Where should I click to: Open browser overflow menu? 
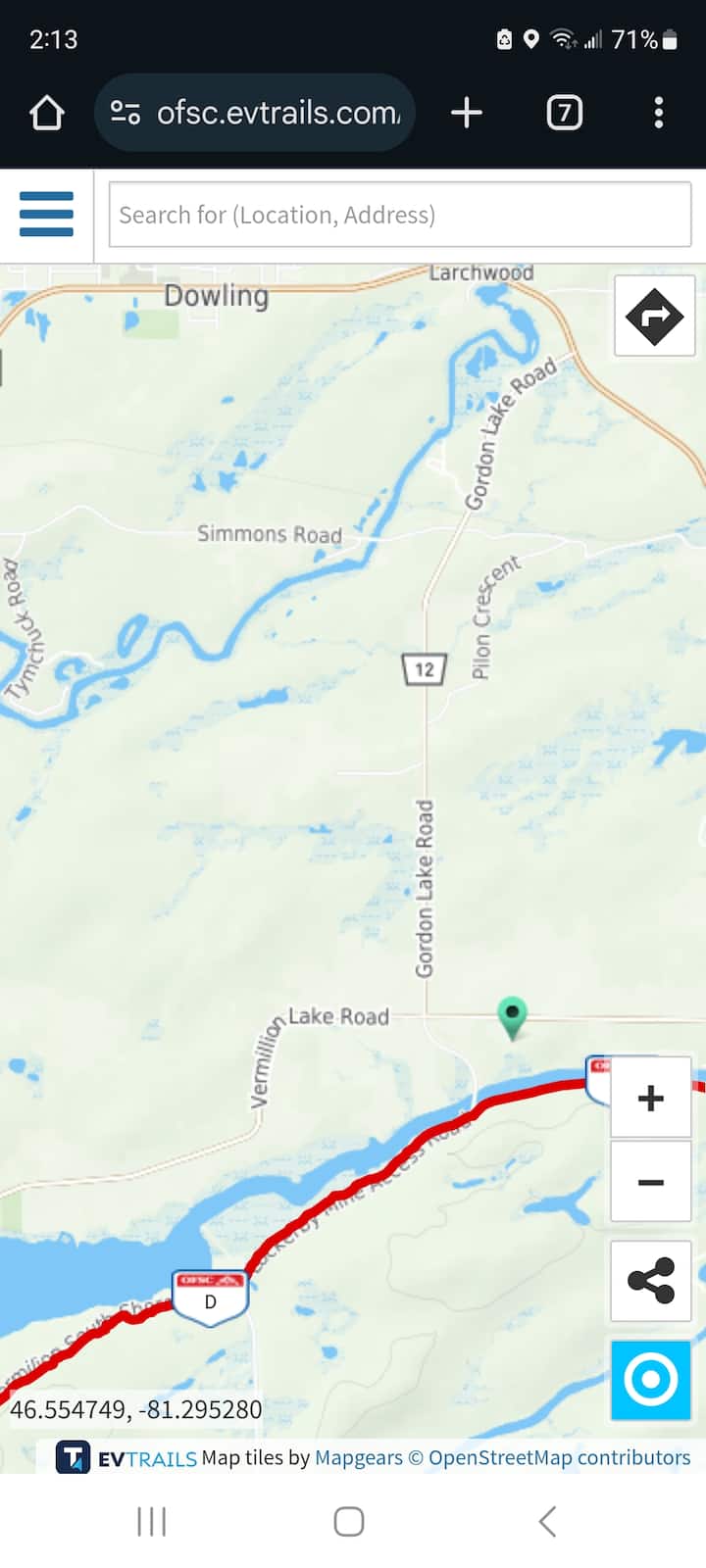pos(659,113)
